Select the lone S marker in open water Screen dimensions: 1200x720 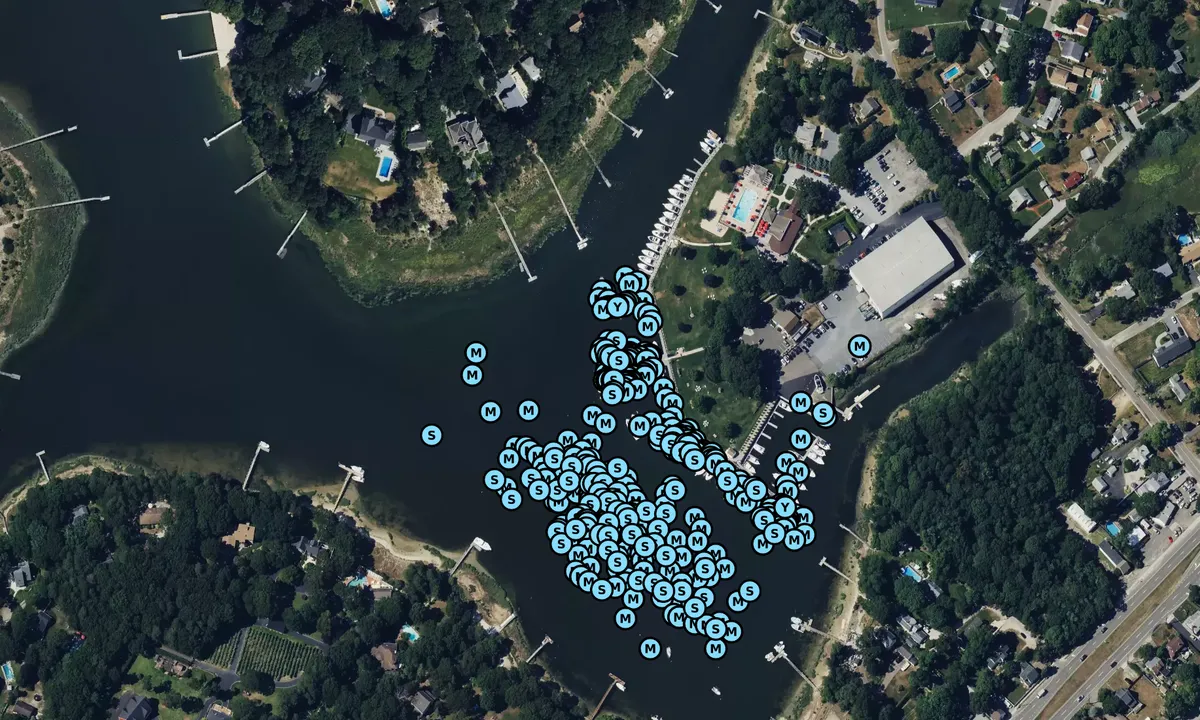point(431,435)
